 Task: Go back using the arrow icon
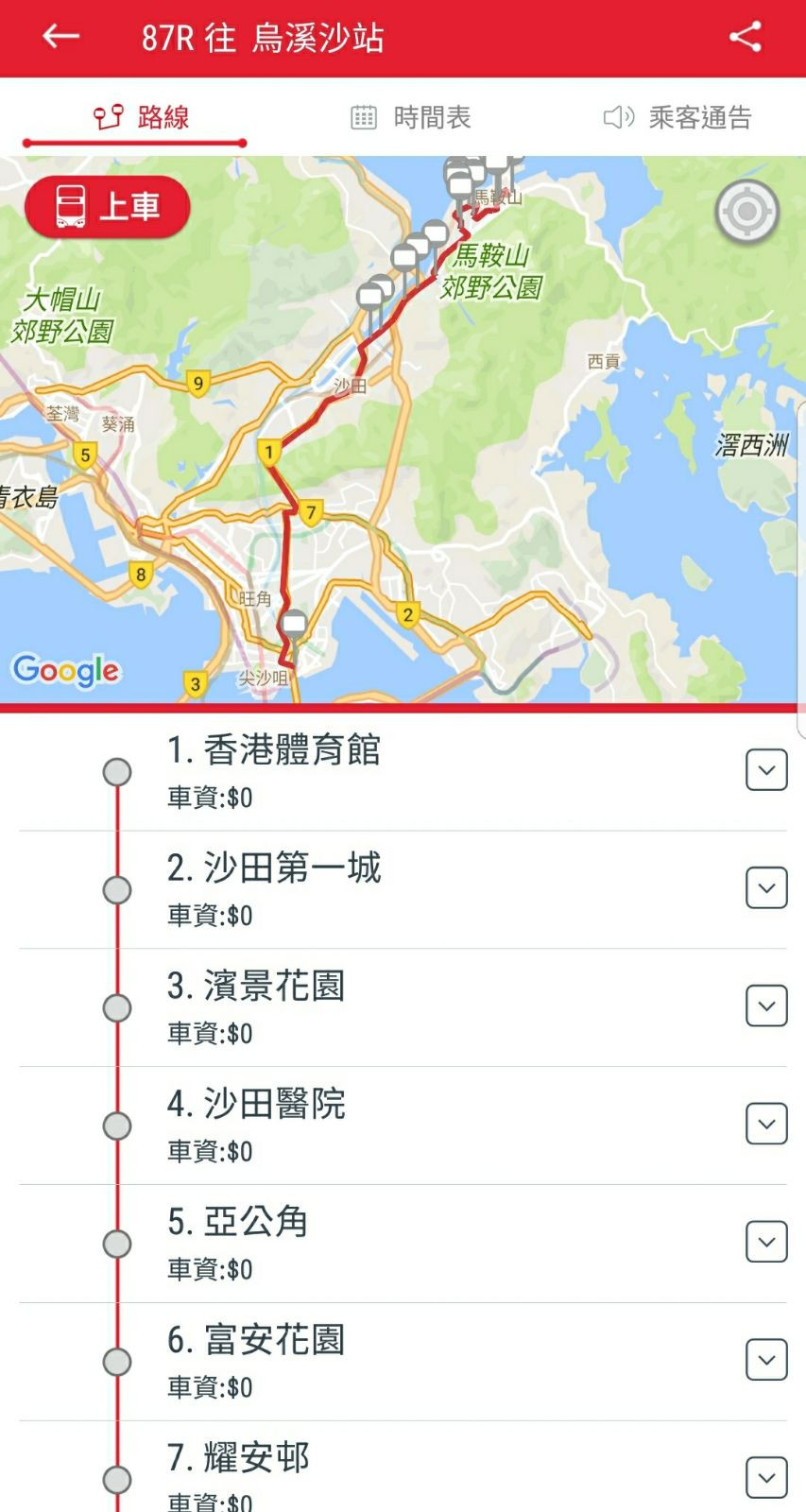[x=61, y=37]
